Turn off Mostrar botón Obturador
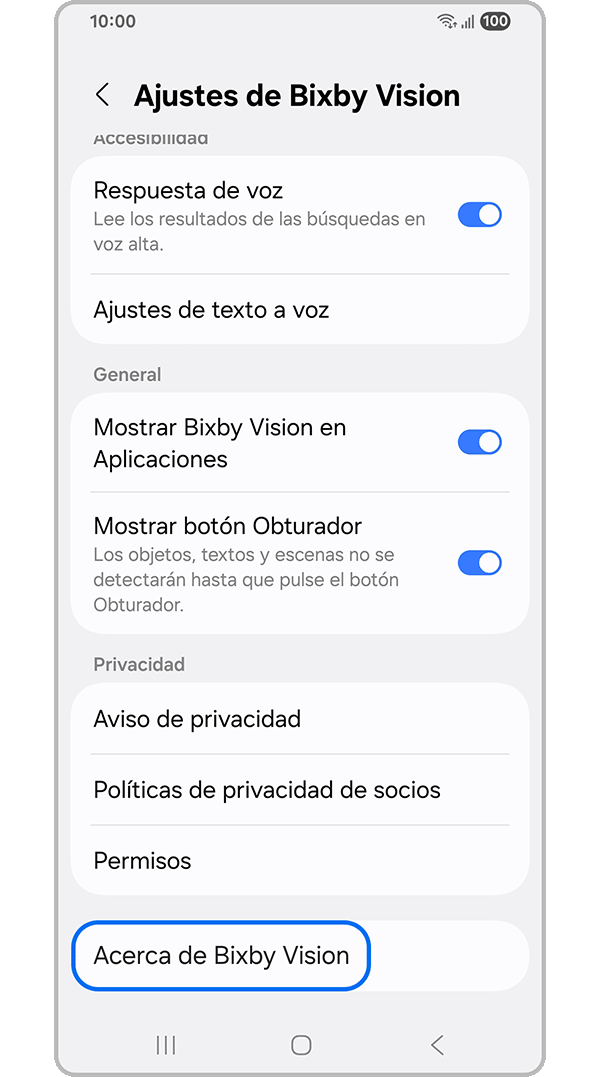600x1077 pixels. [x=479, y=563]
